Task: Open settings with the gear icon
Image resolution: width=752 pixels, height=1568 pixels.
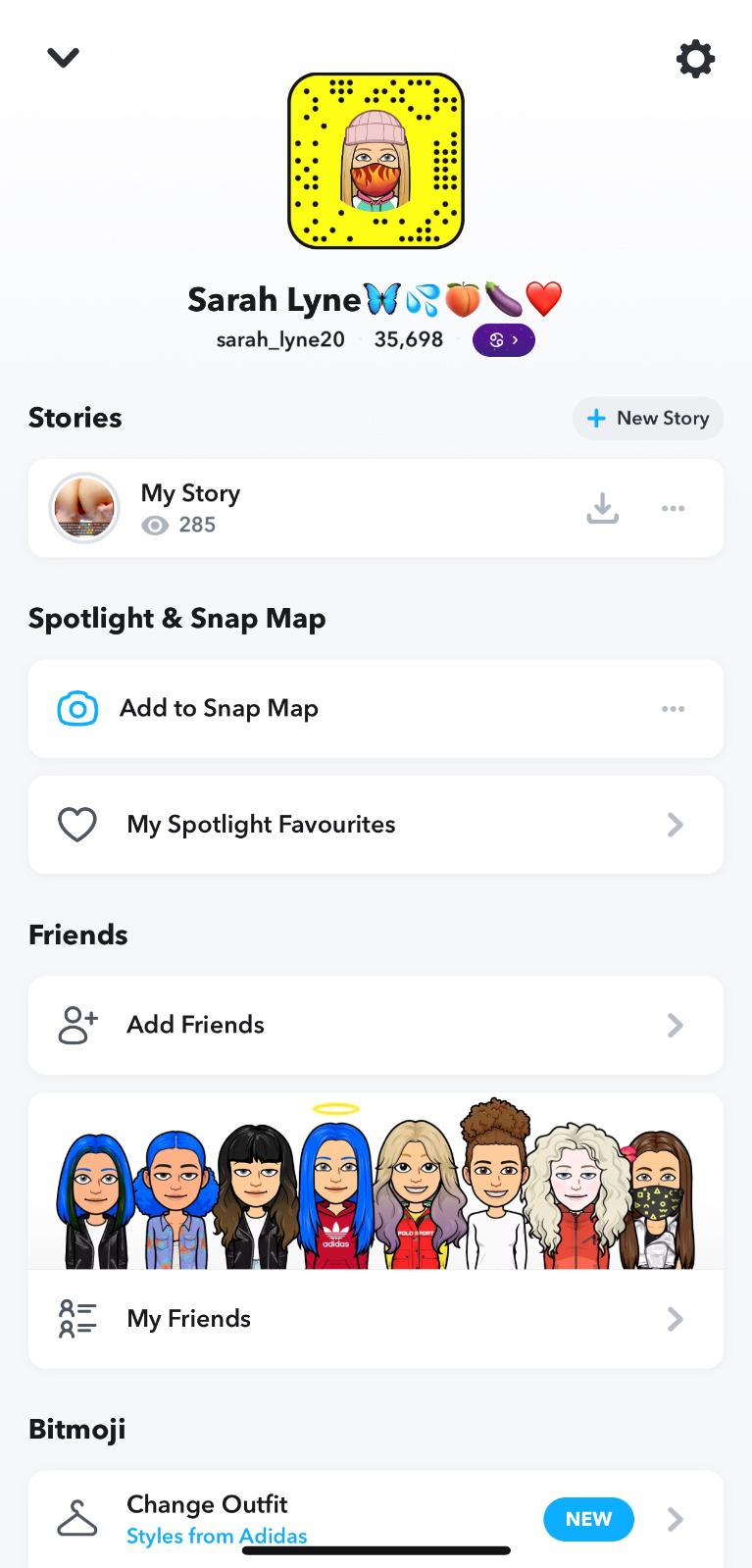Action: pos(695,59)
